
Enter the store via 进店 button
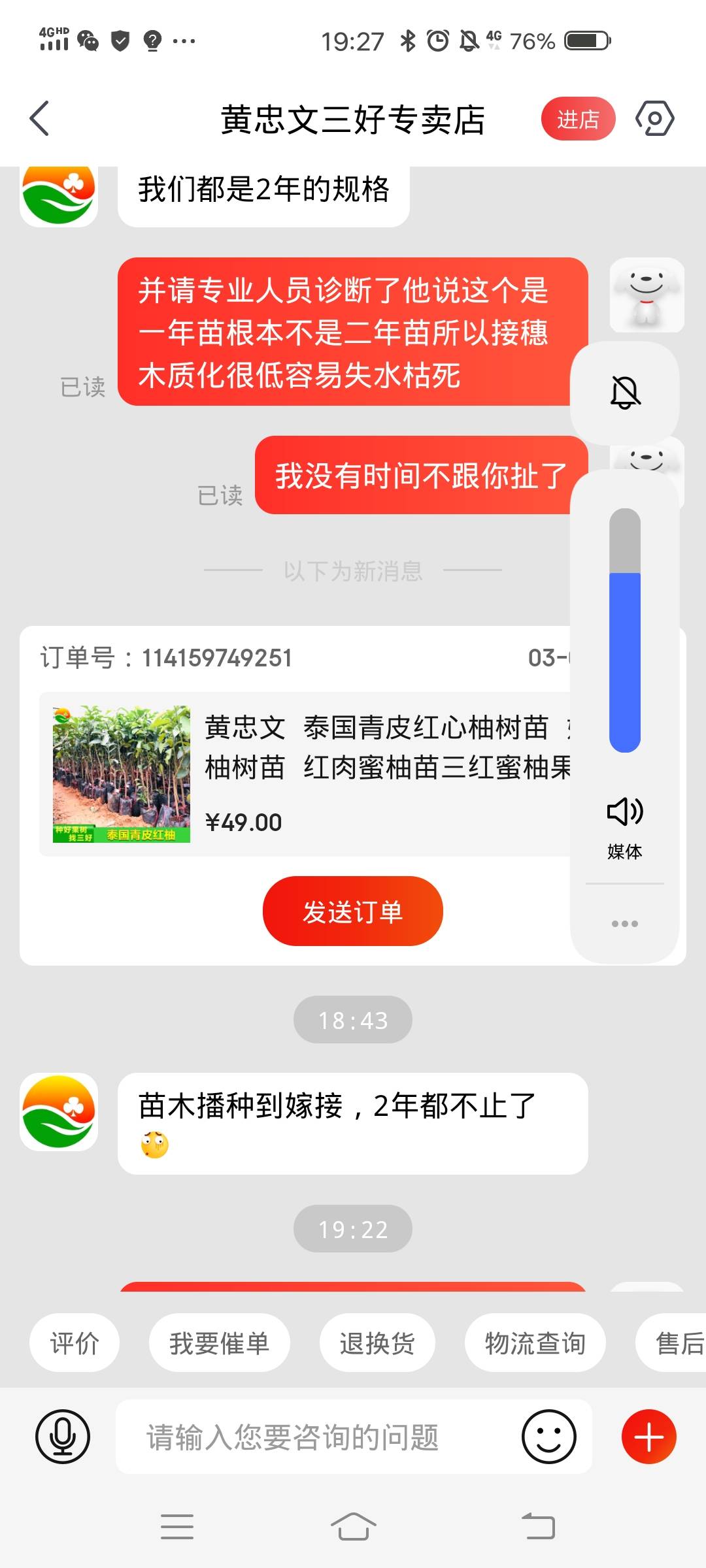(578, 119)
